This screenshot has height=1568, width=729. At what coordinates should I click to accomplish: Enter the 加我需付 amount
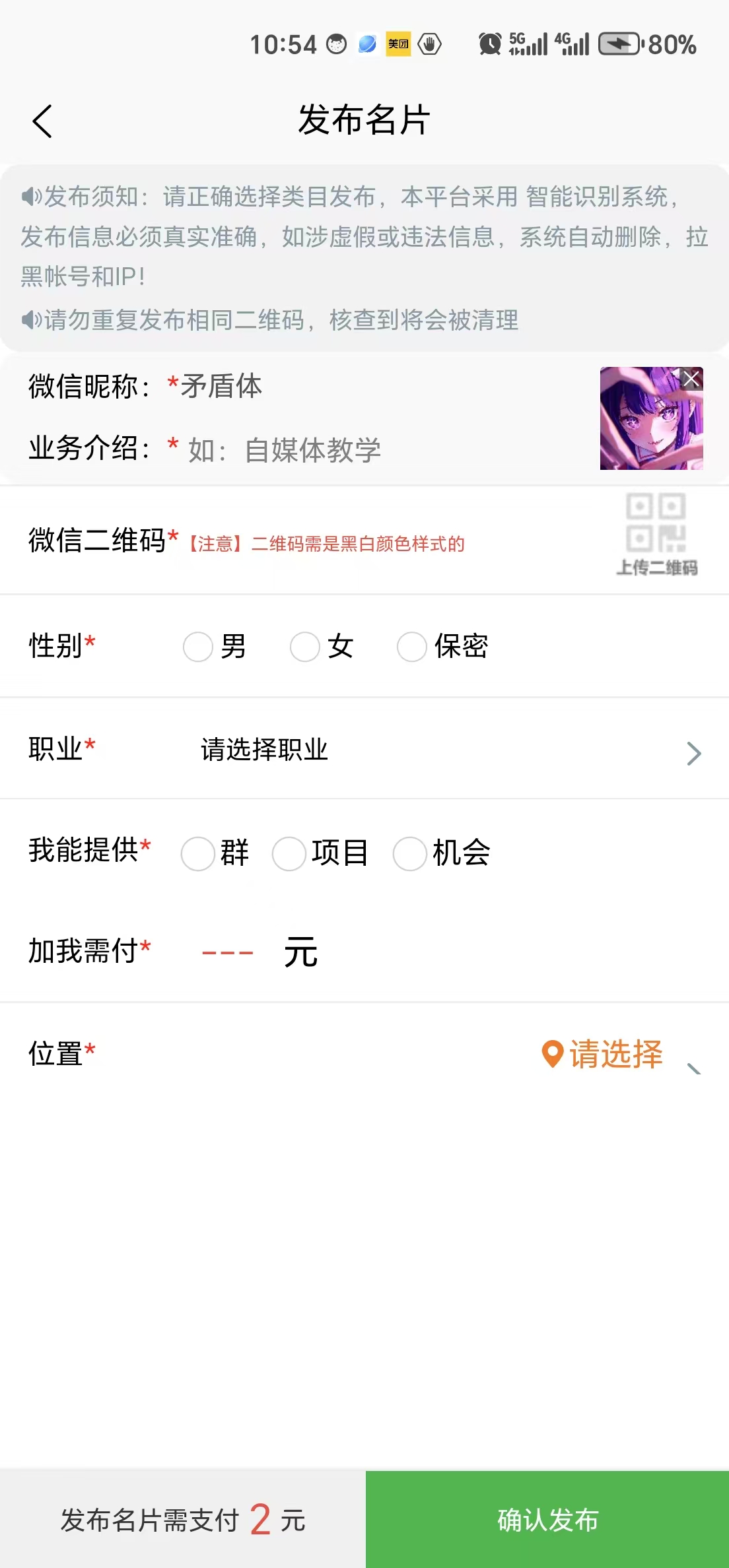pos(228,952)
